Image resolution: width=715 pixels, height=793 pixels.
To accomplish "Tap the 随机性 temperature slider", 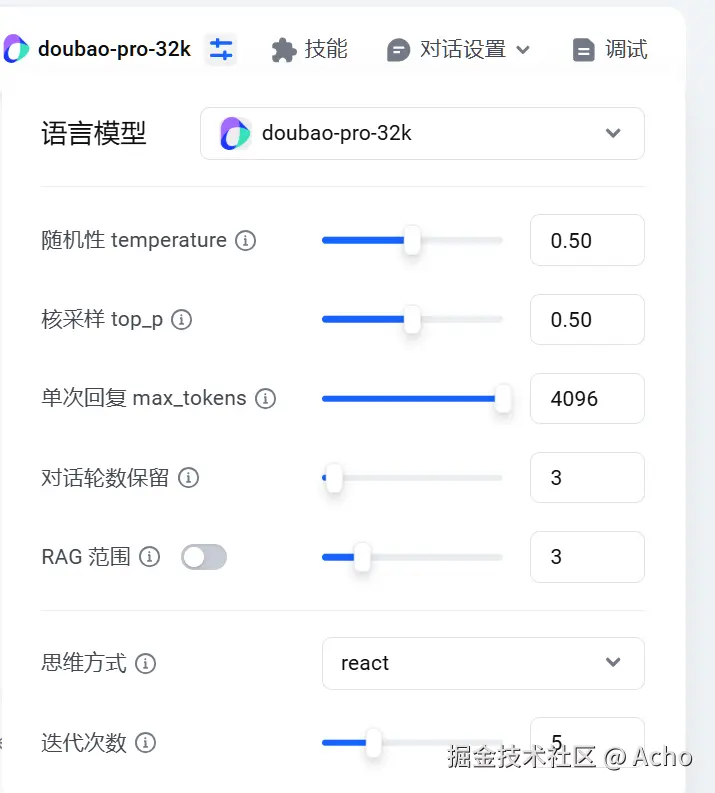I will pyautogui.click(x=412, y=240).
